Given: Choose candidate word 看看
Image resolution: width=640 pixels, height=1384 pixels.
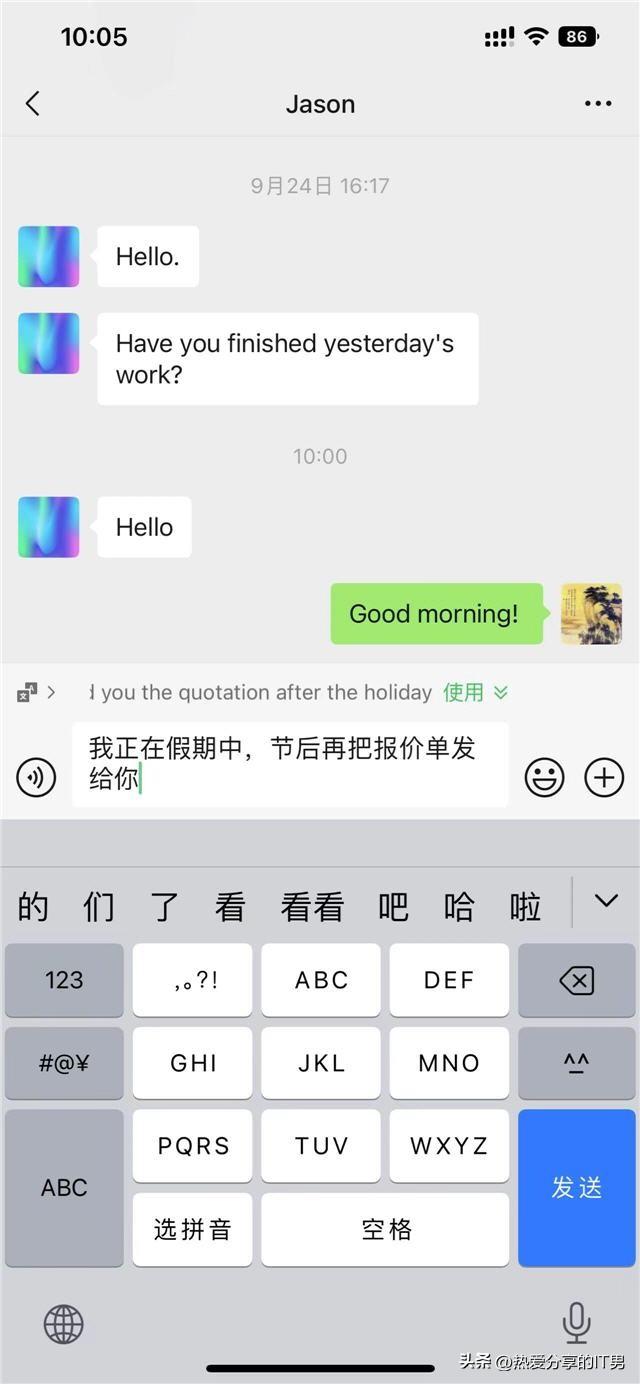Looking at the screenshot, I should 312,906.
